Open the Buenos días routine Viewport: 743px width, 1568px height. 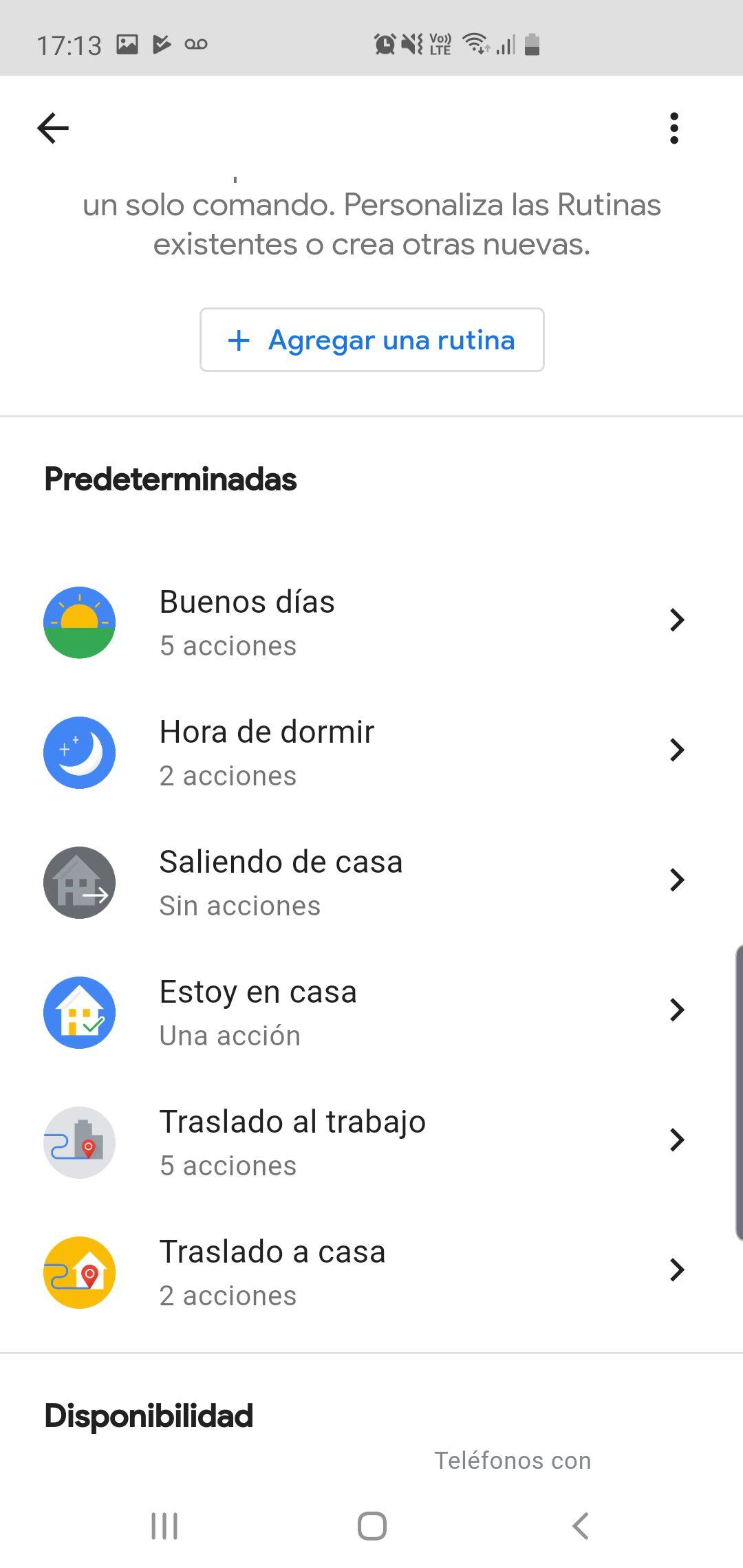tap(371, 622)
